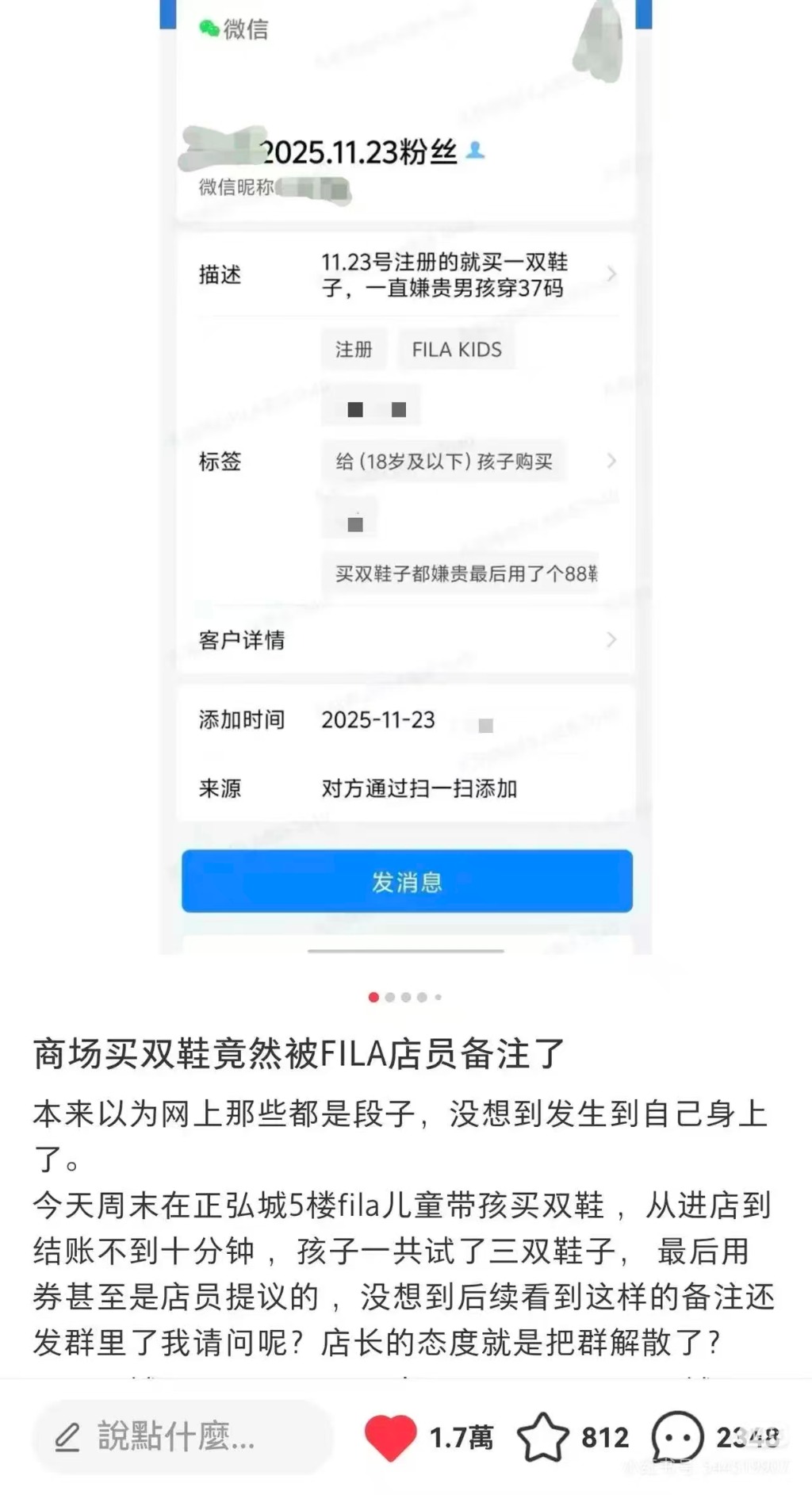The image size is (812, 1495).
Task: Tap the 說點什麼 comment field
Action: click(181, 1436)
